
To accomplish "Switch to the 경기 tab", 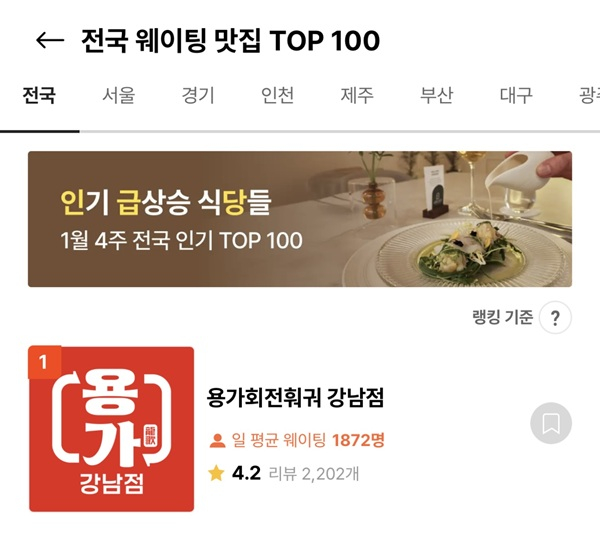I will [198, 97].
